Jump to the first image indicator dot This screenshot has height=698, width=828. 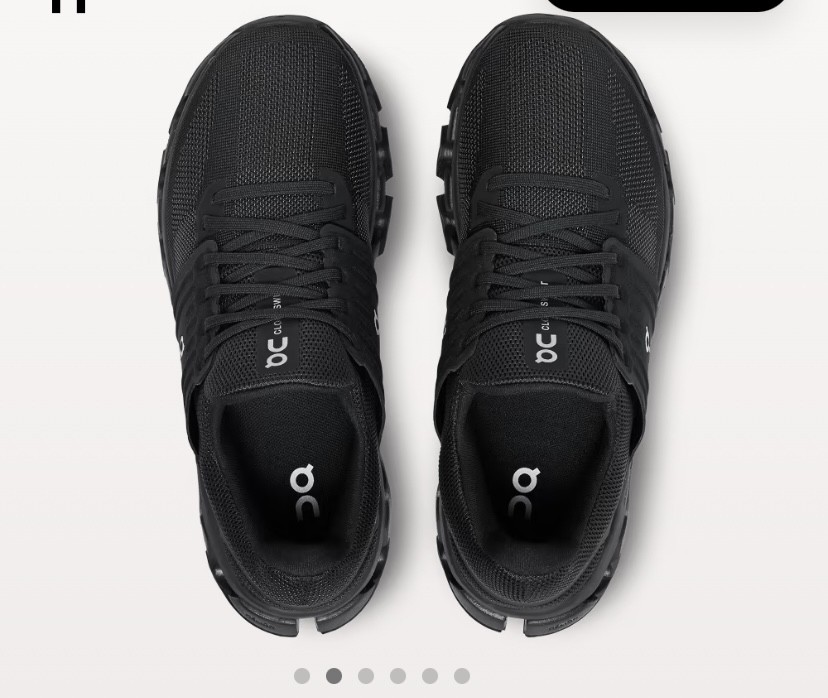coord(302,676)
